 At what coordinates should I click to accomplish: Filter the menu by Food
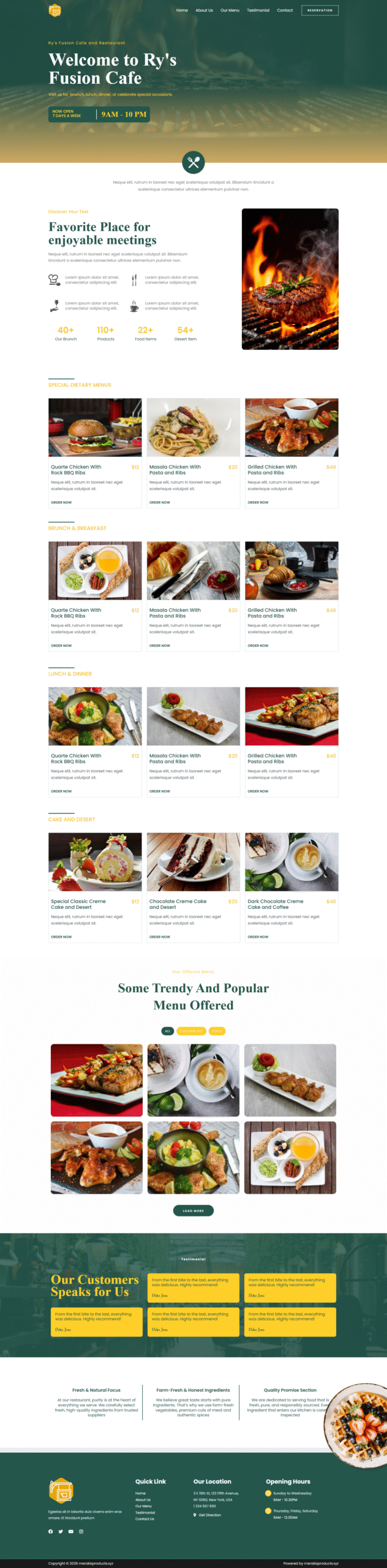[x=217, y=1031]
